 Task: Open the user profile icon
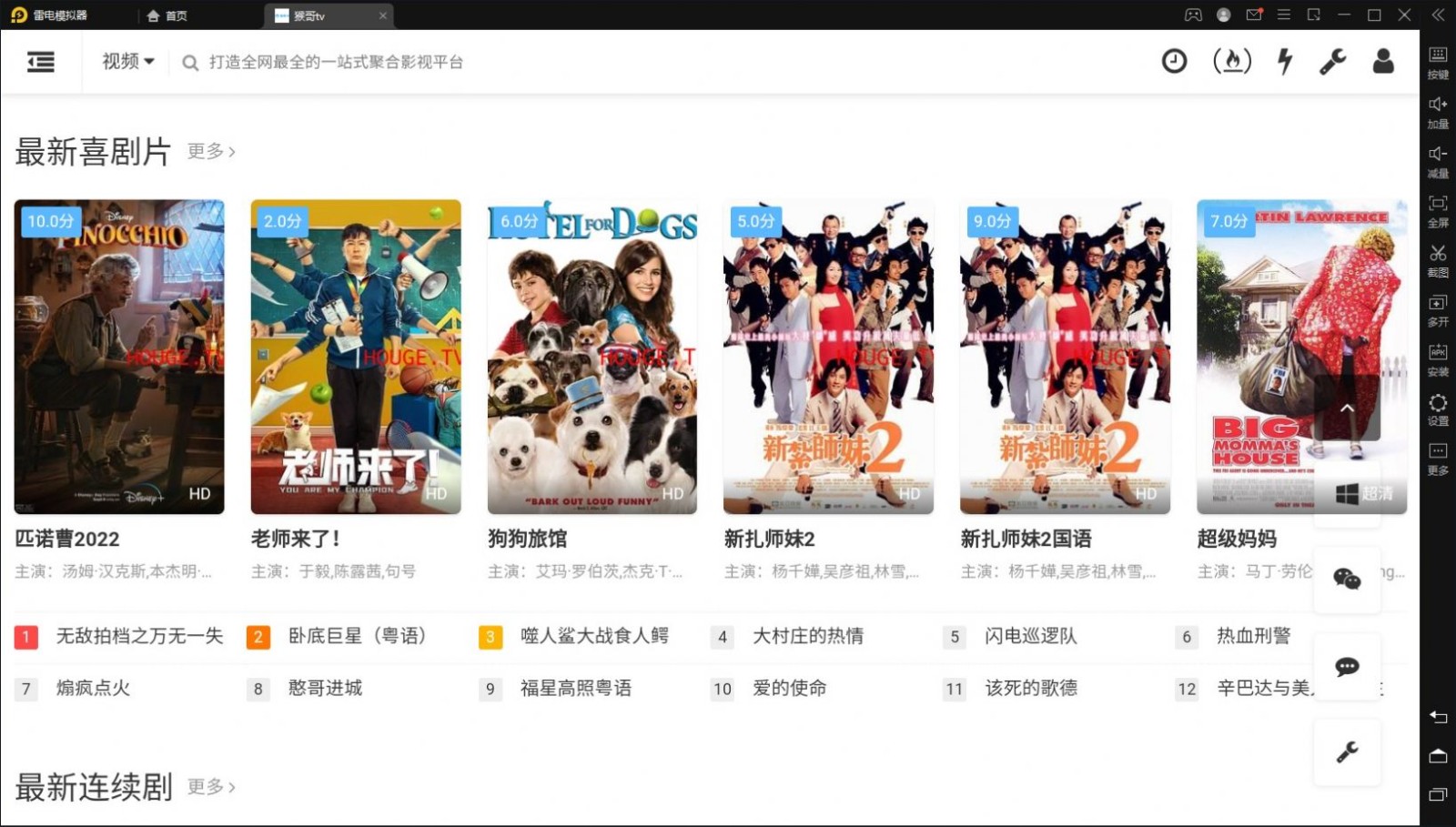[1383, 62]
